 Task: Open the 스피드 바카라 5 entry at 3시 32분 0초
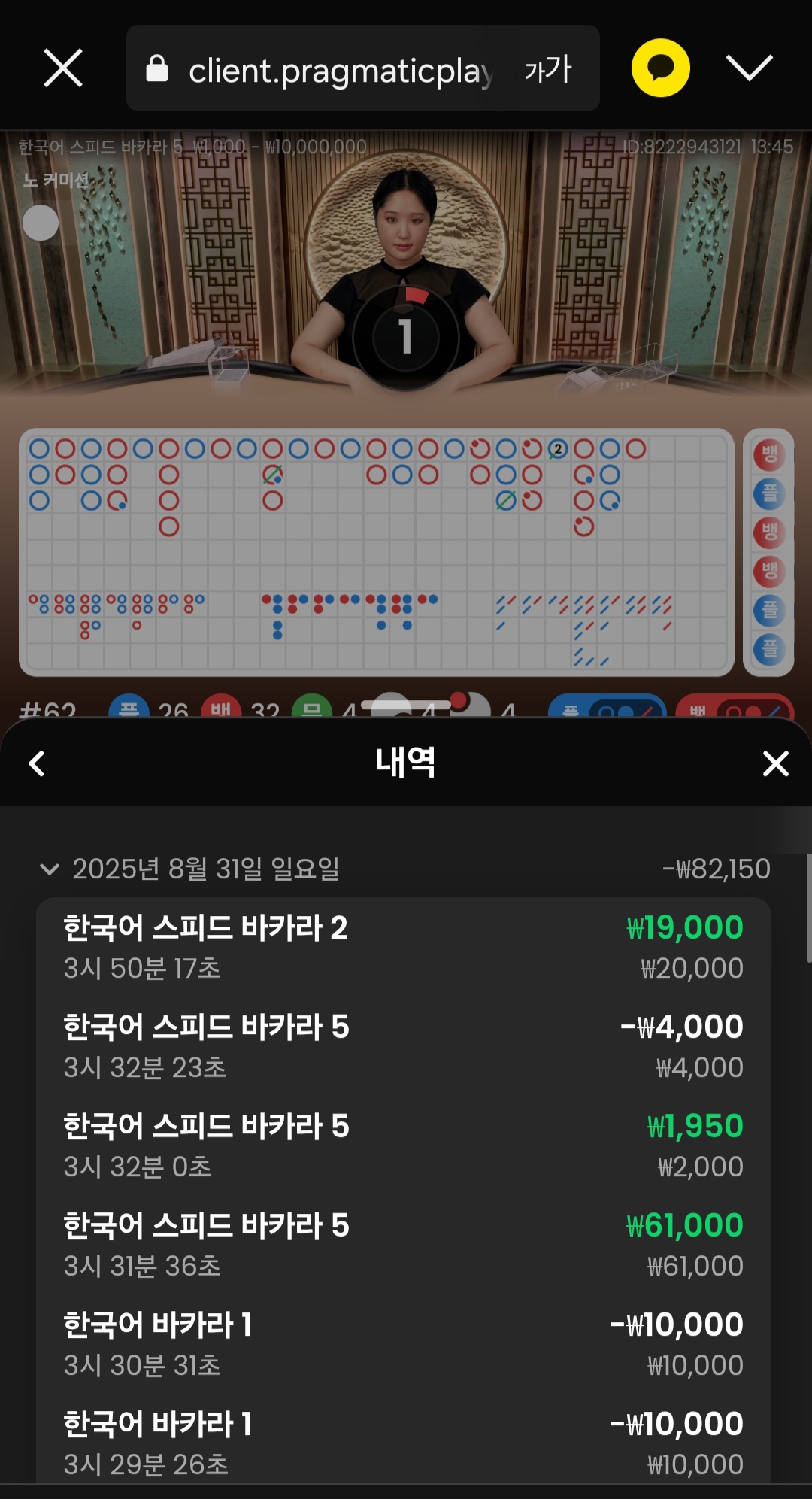tap(403, 1145)
